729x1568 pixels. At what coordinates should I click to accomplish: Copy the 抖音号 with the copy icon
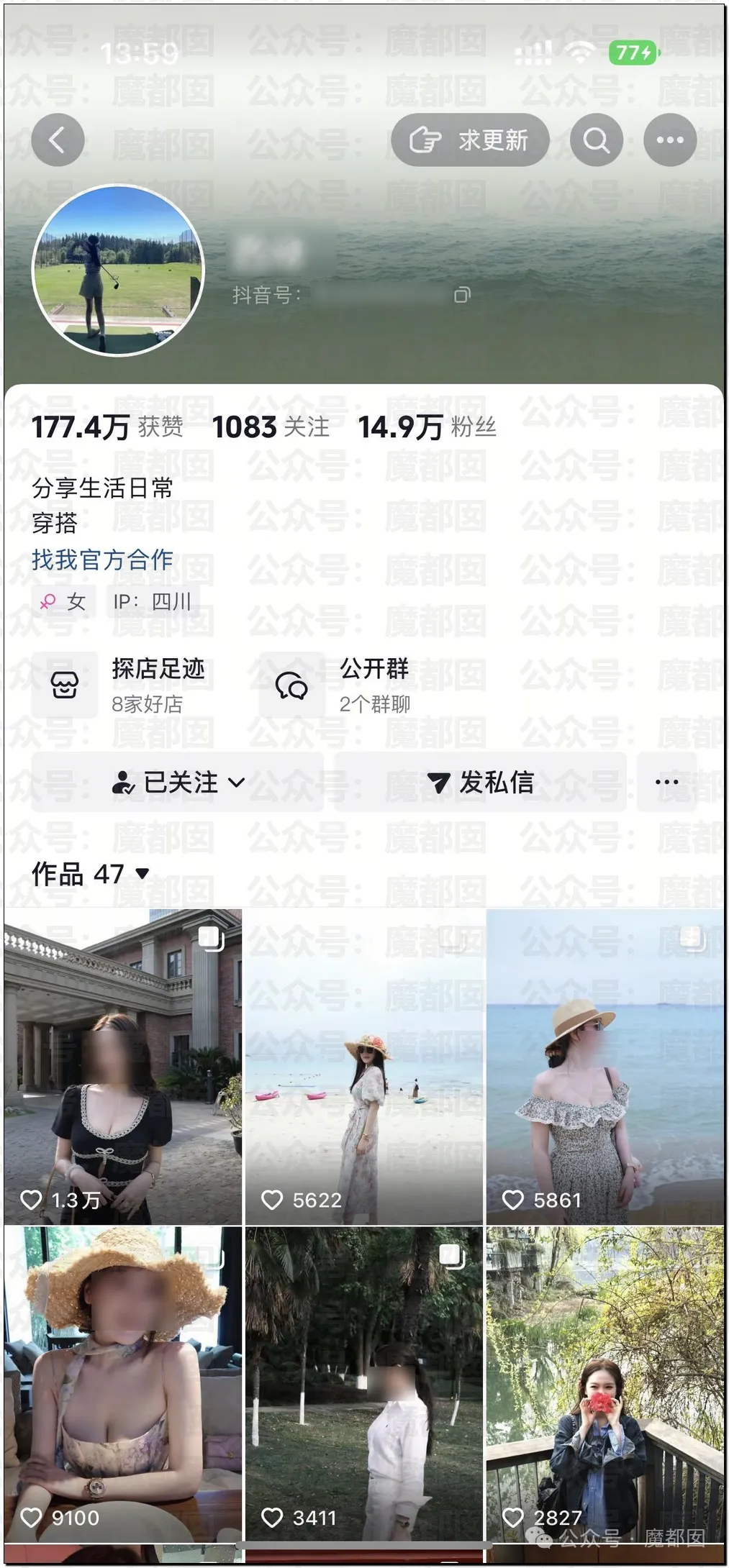click(x=462, y=294)
